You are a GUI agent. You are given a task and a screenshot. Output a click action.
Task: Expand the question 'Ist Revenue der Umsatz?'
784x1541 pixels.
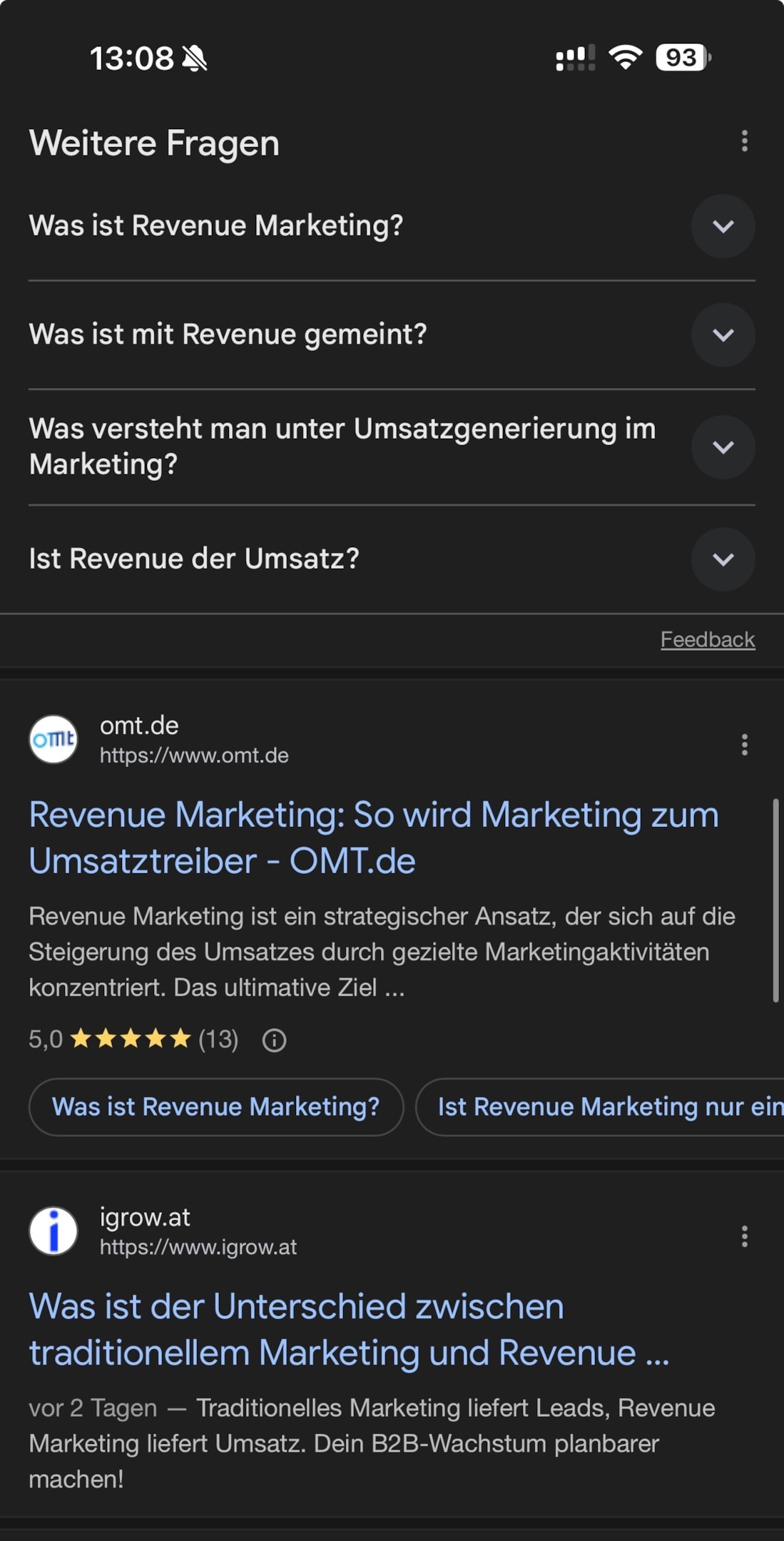(722, 559)
